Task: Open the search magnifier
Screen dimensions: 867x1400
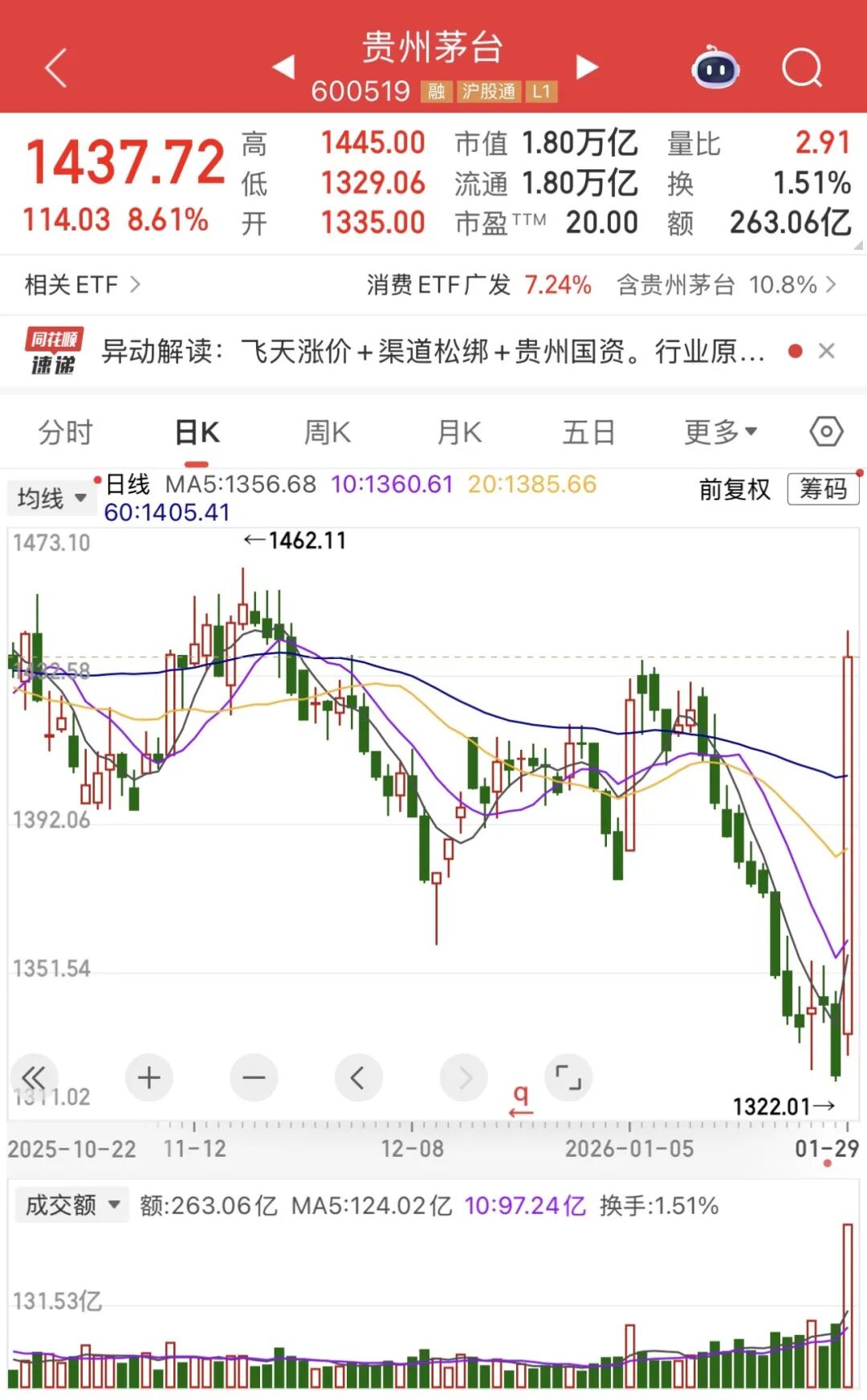Action: (x=801, y=67)
